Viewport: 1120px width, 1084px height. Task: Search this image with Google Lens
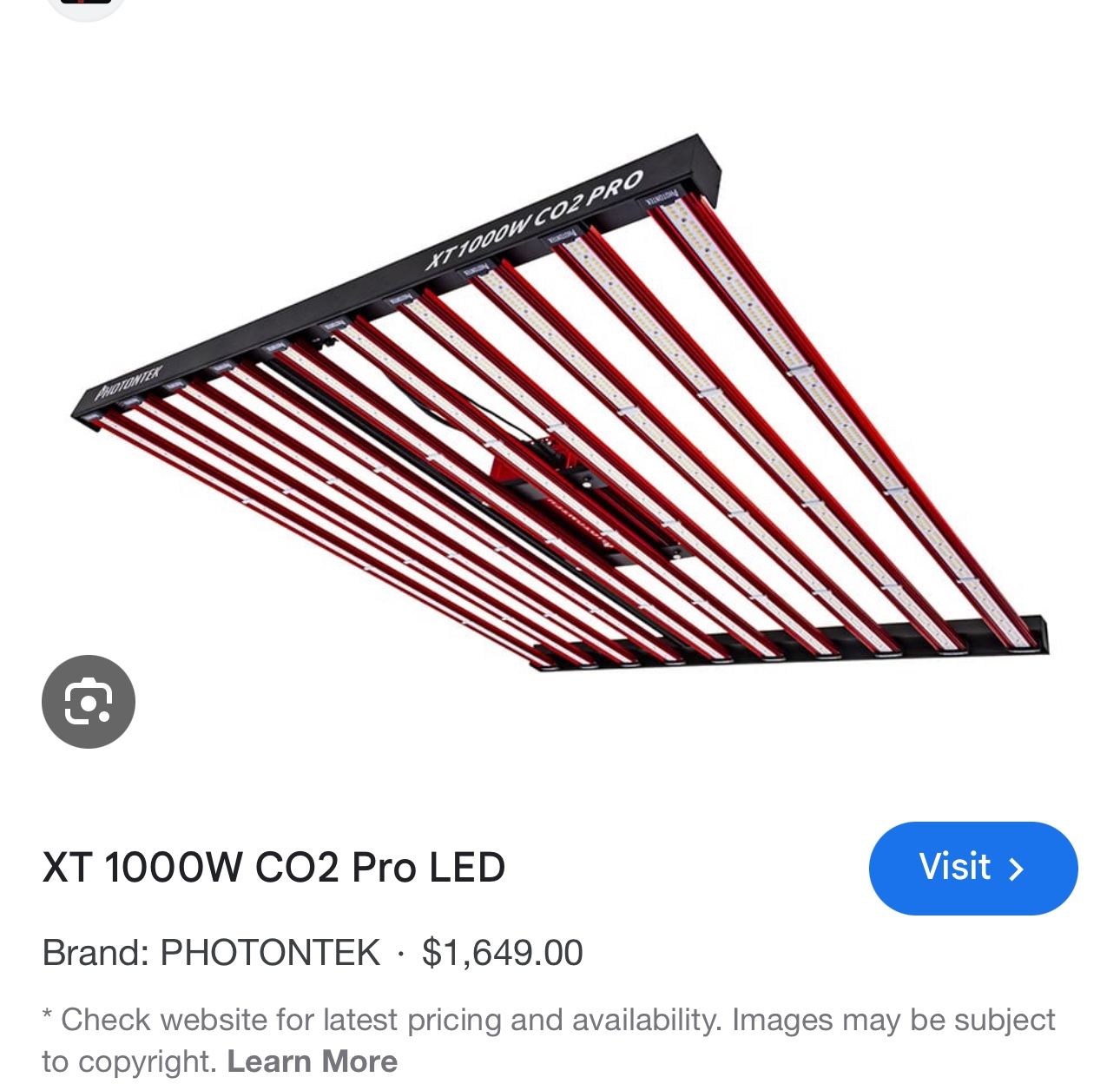89,702
